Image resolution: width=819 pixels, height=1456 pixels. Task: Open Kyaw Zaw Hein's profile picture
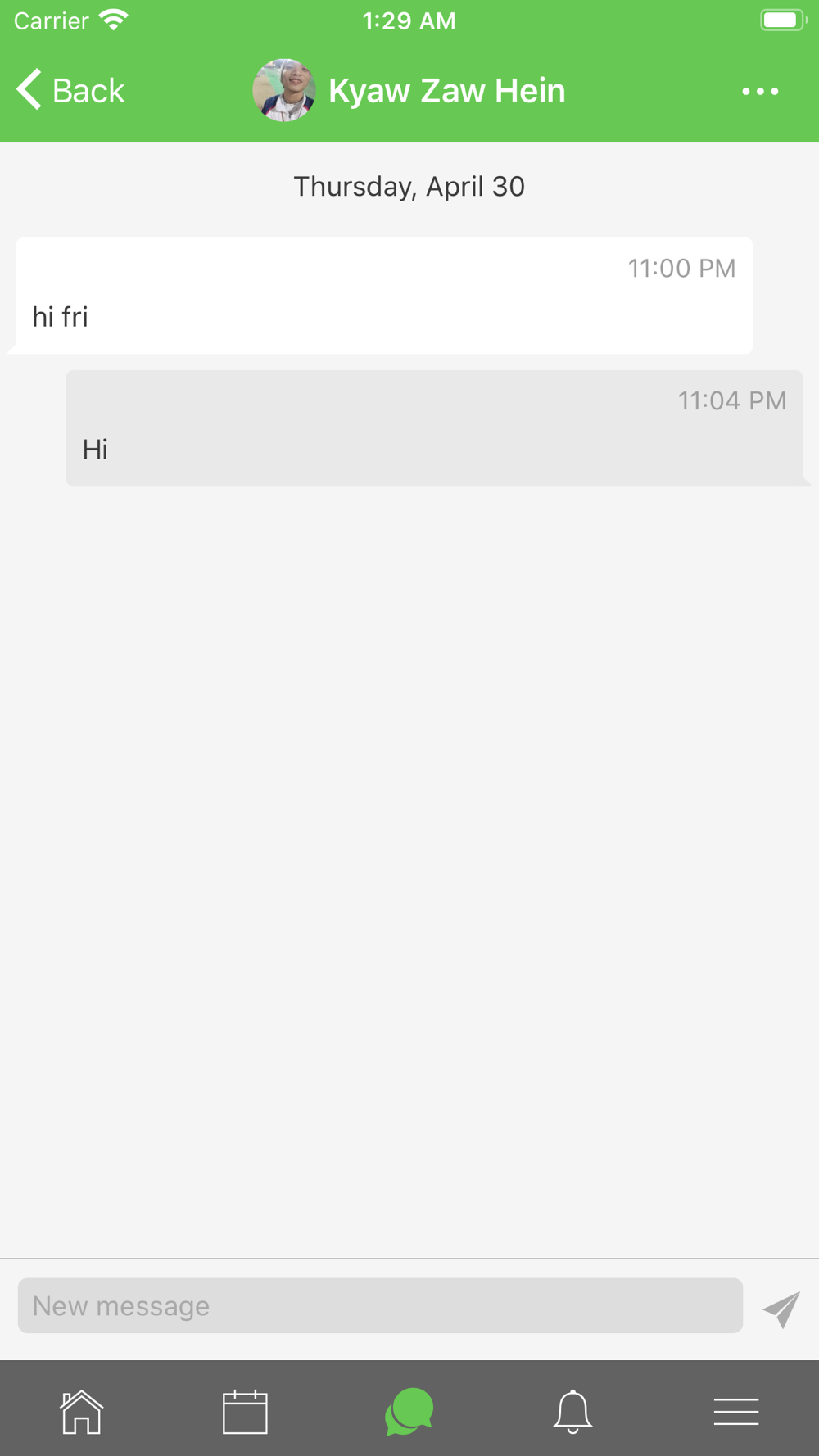click(284, 90)
